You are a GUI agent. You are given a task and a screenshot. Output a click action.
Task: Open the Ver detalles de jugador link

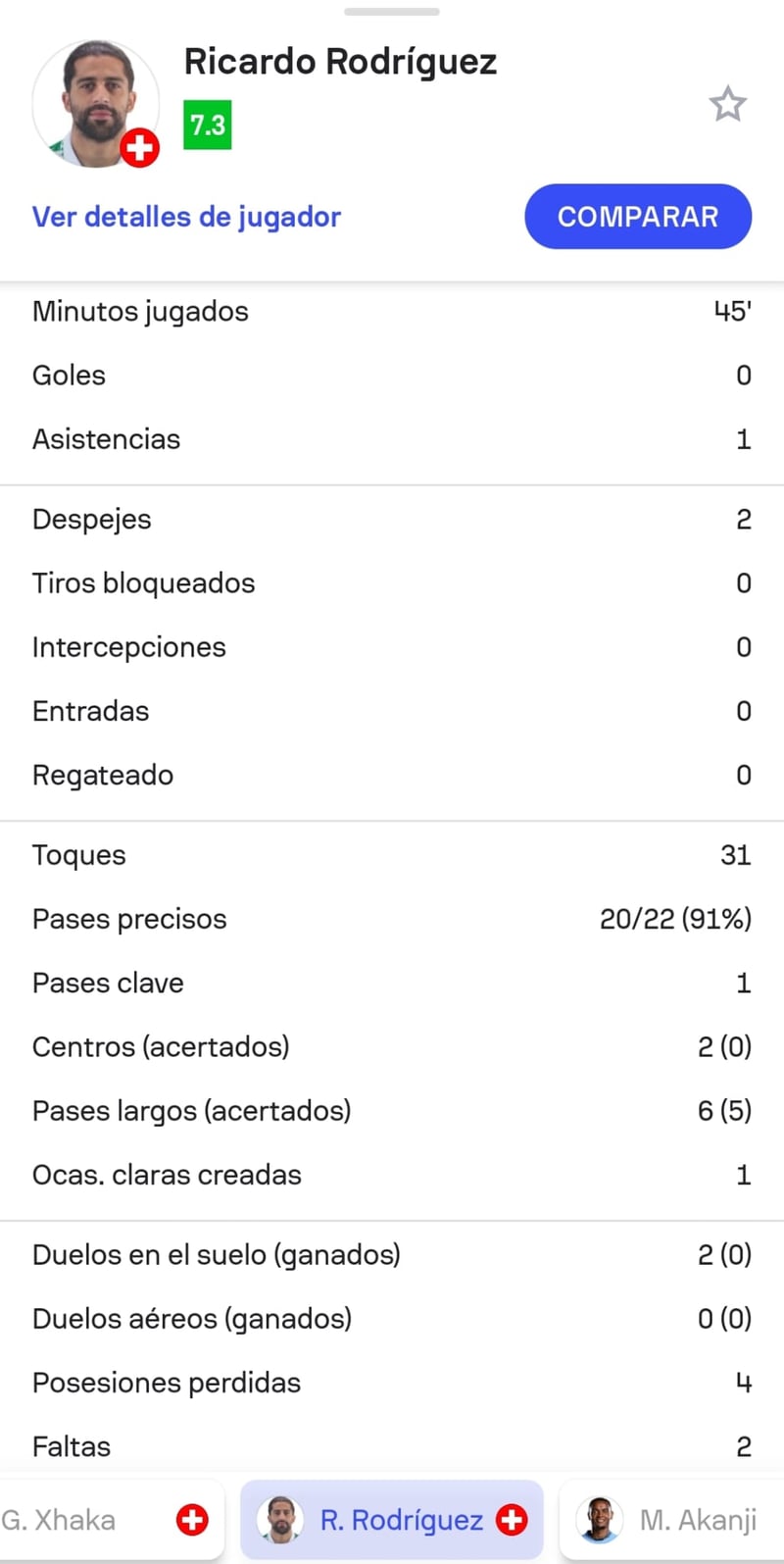click(186, 217)
